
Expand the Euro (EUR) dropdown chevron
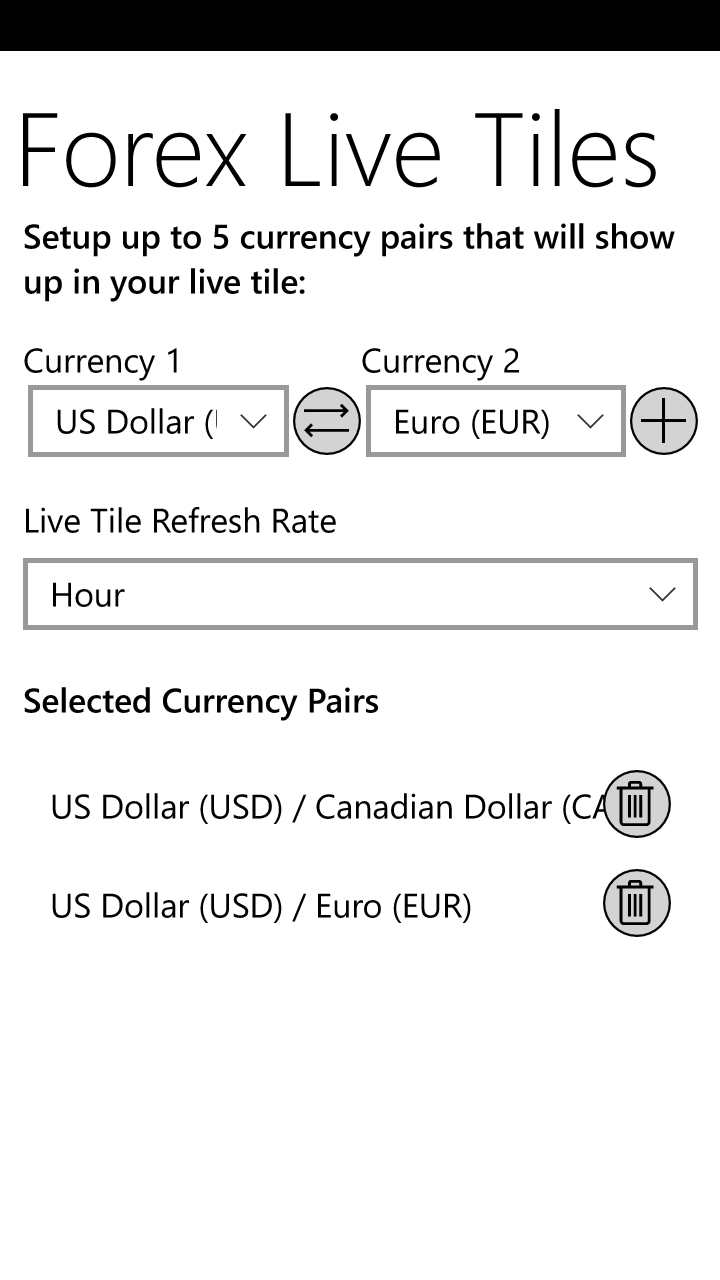(x=590, y=421)
